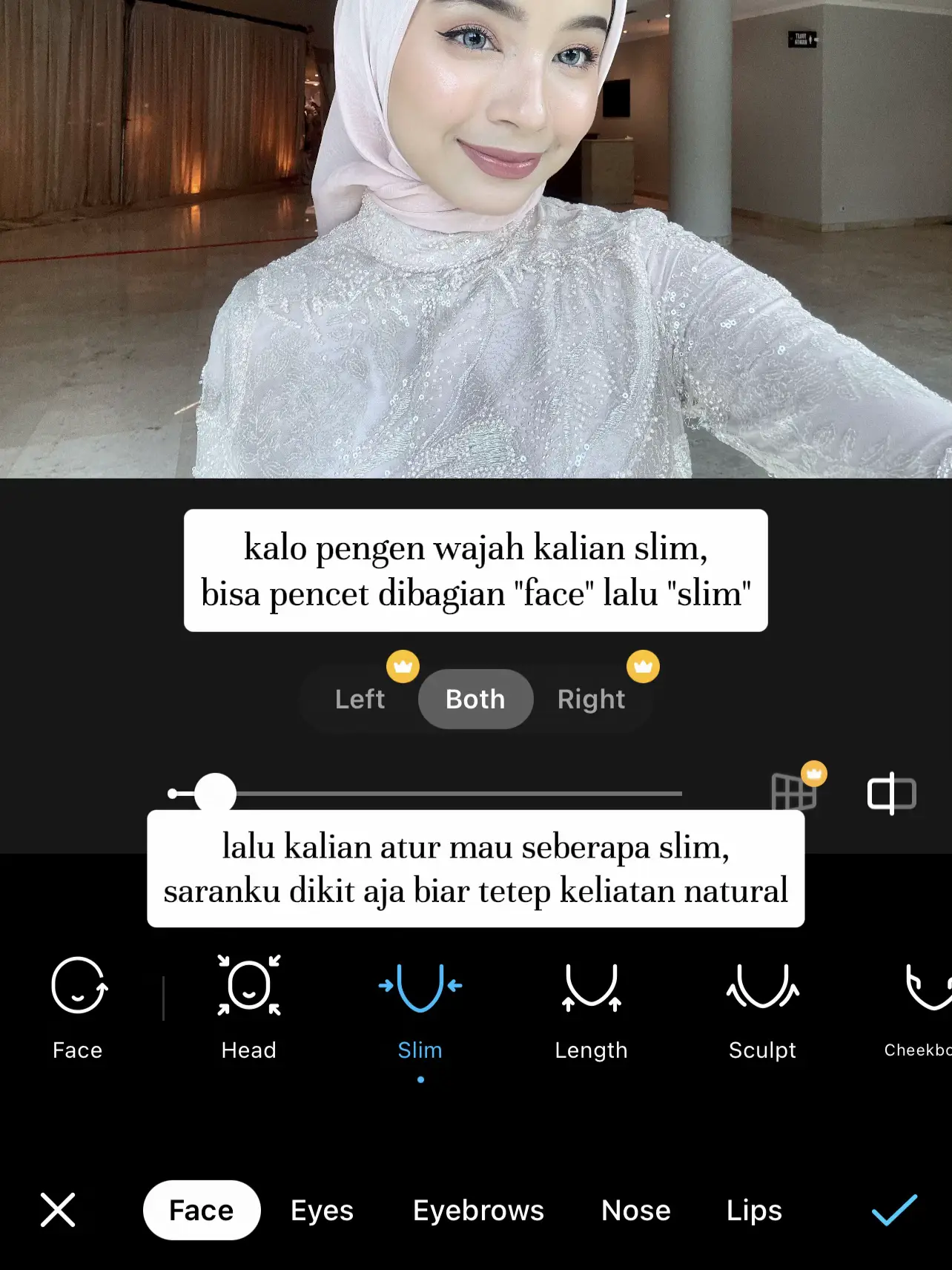
Task: Open the Lips category
Action: click(x=754, y=1210)
